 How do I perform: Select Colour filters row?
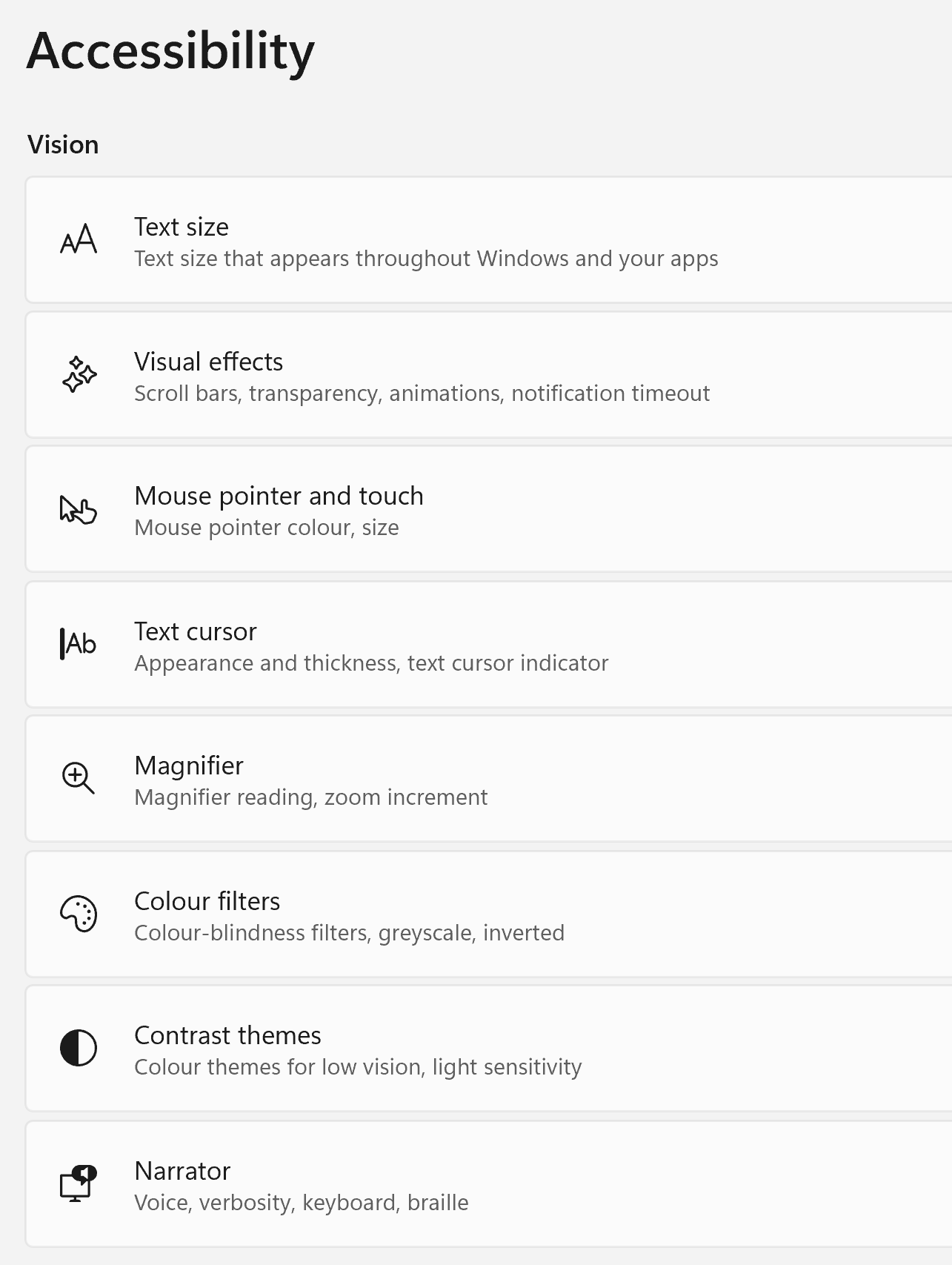[349, 915]
